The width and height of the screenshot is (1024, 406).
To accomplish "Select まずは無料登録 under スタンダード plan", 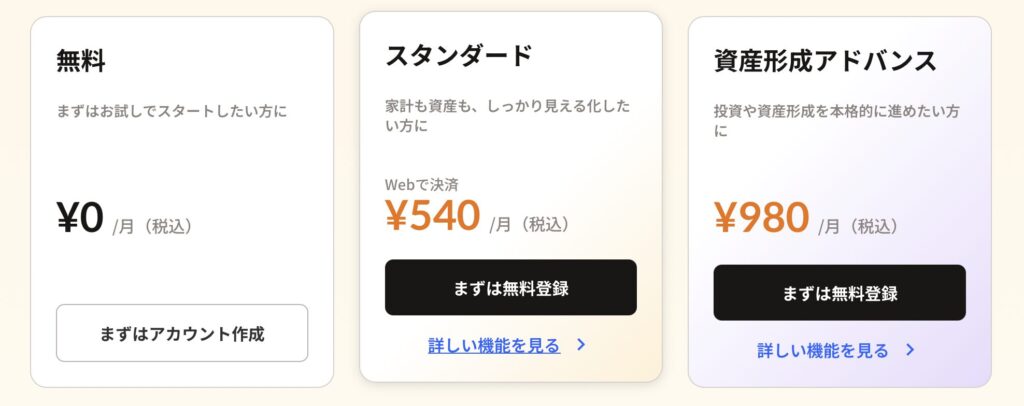I will (x=510, y=288).
